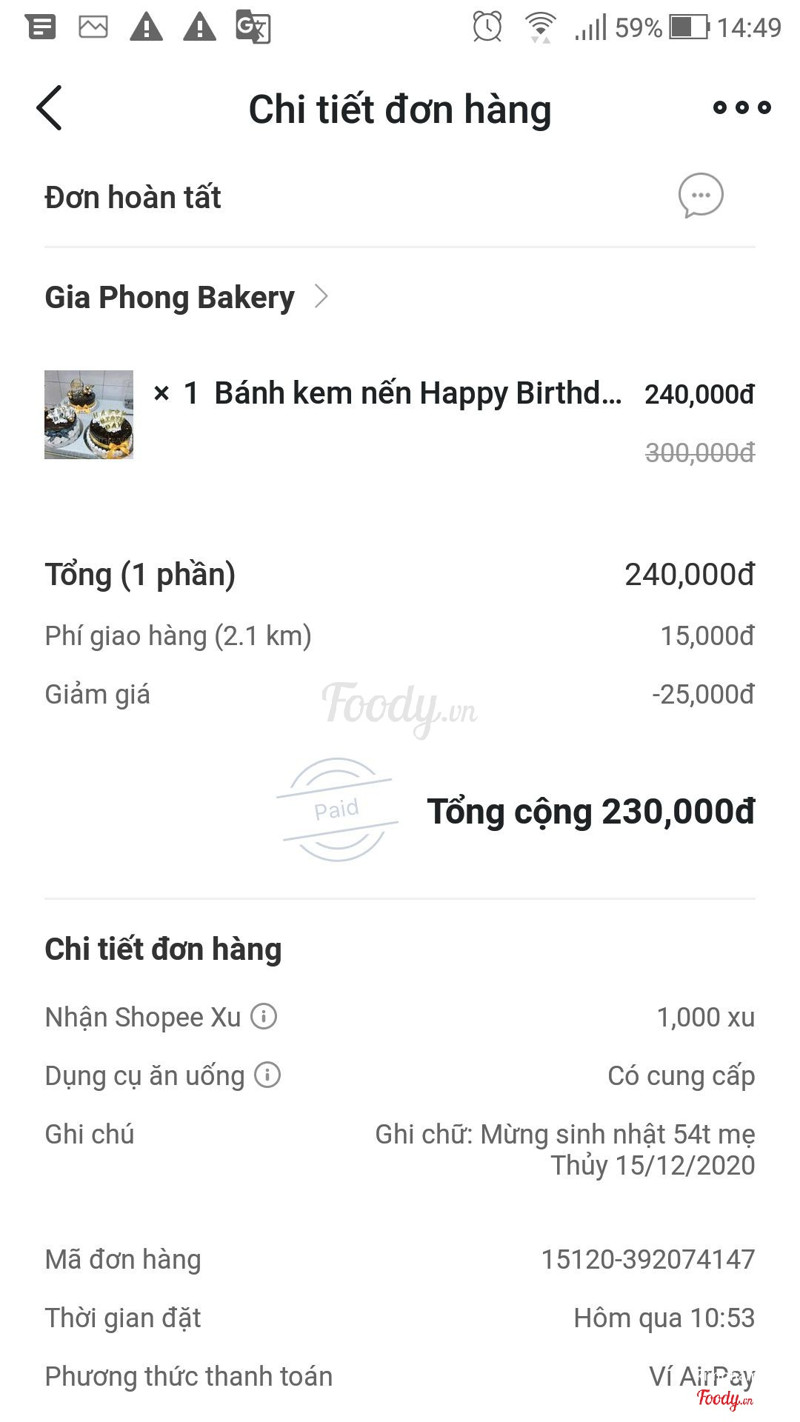View the Bánh kem nến cake thumbnail
Screen dimensions: 800x1422
(x=89, y=415)
